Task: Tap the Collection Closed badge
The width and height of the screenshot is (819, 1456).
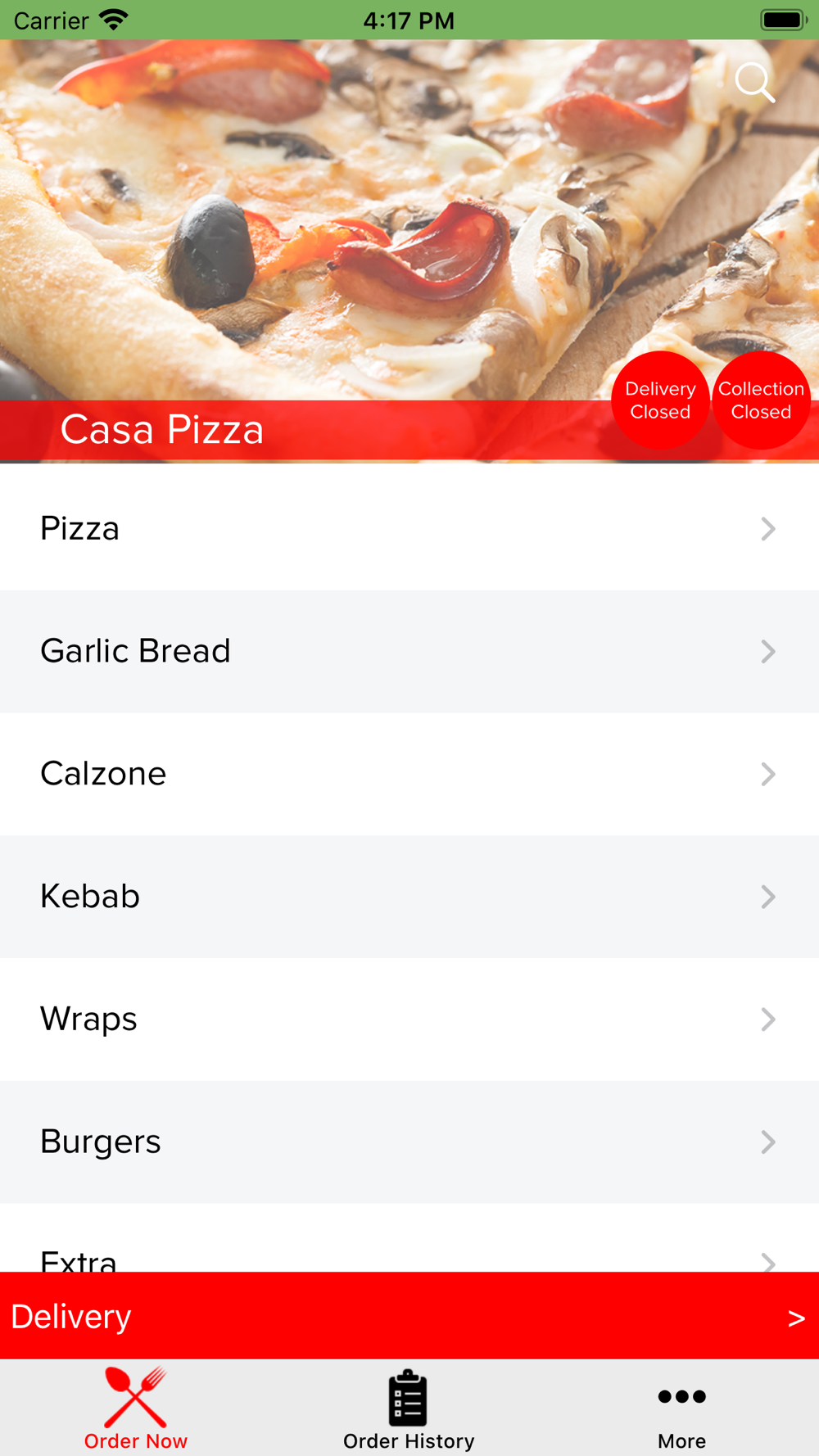Action: [x=761, y=400]
